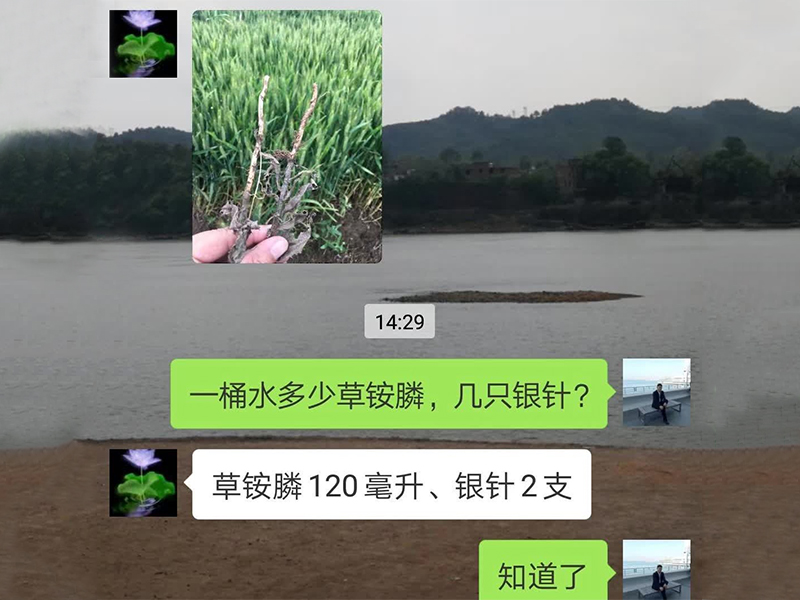Open profile avatar beside "草铵膦120毫升、银针2支"
This screenshot has width=800, height=600.
point(143,483)
